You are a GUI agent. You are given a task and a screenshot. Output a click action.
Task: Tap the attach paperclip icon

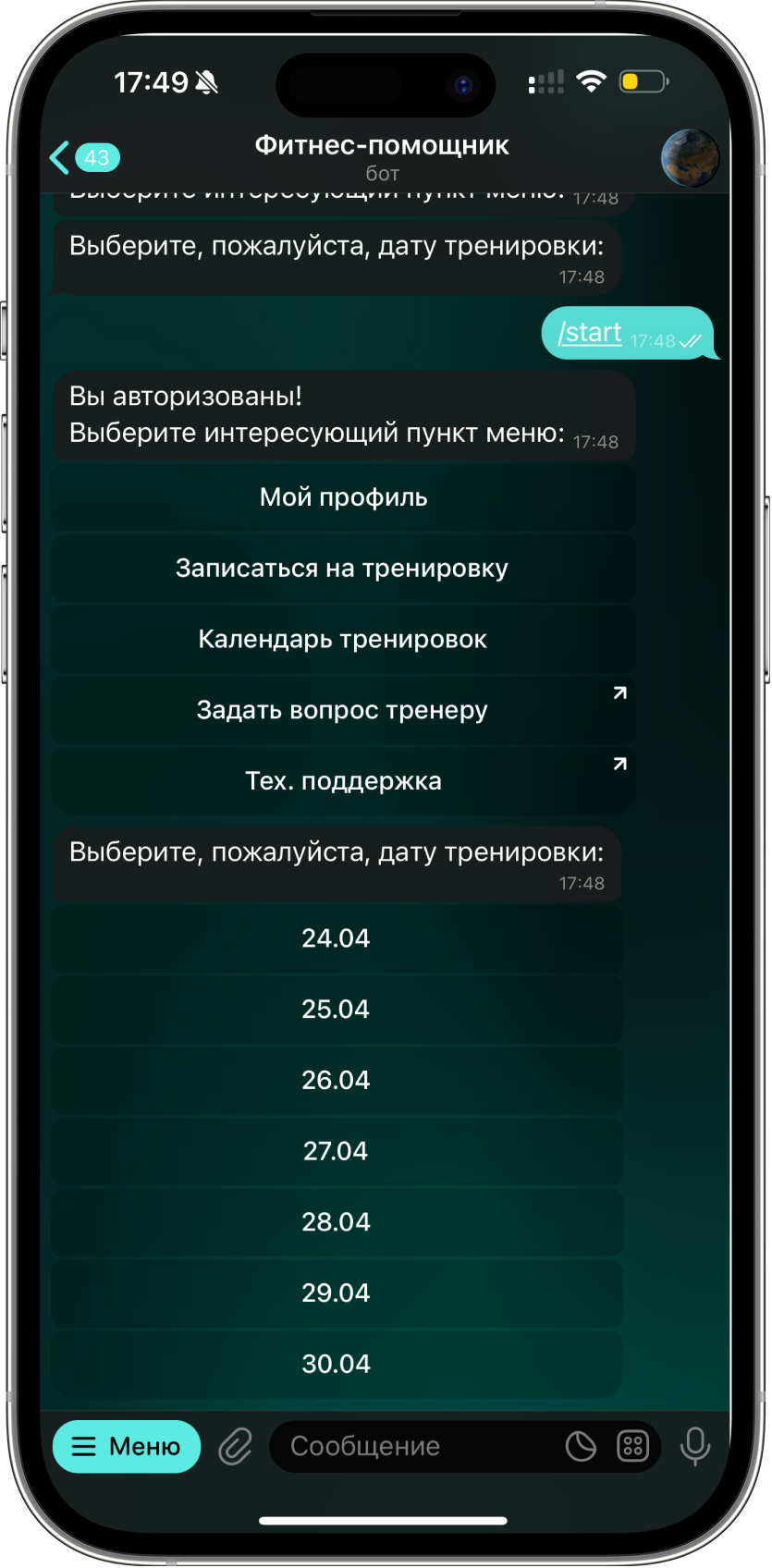[x=235, y=1447]
